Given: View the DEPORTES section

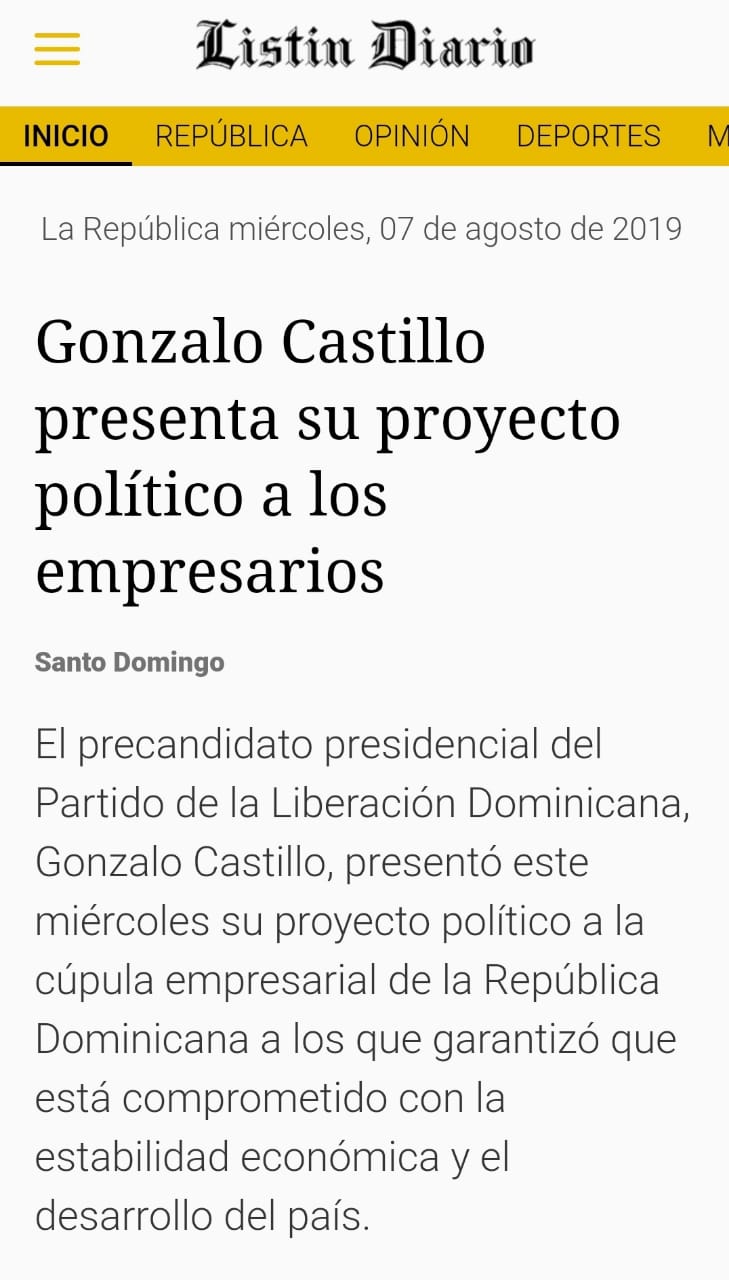Looking at the screenshot, I should click(588, 136).
